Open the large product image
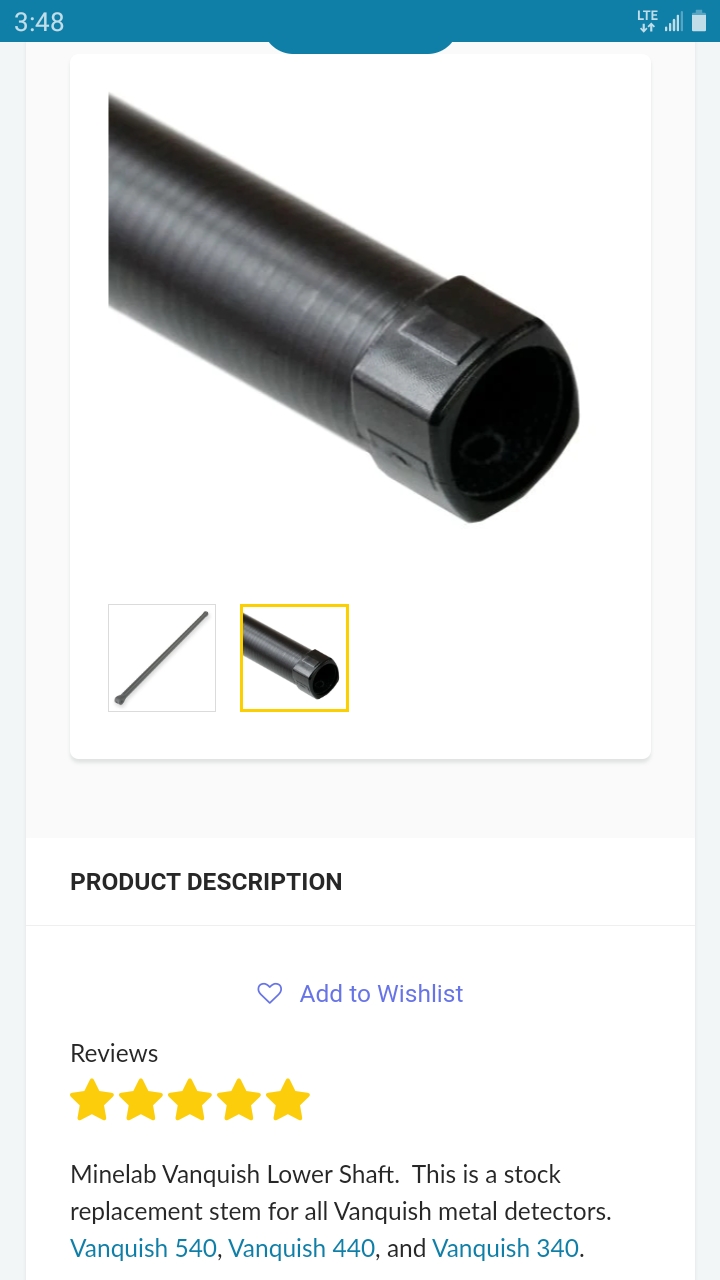The width and height of the screenshot is (720, 1280). pos(345,310)
